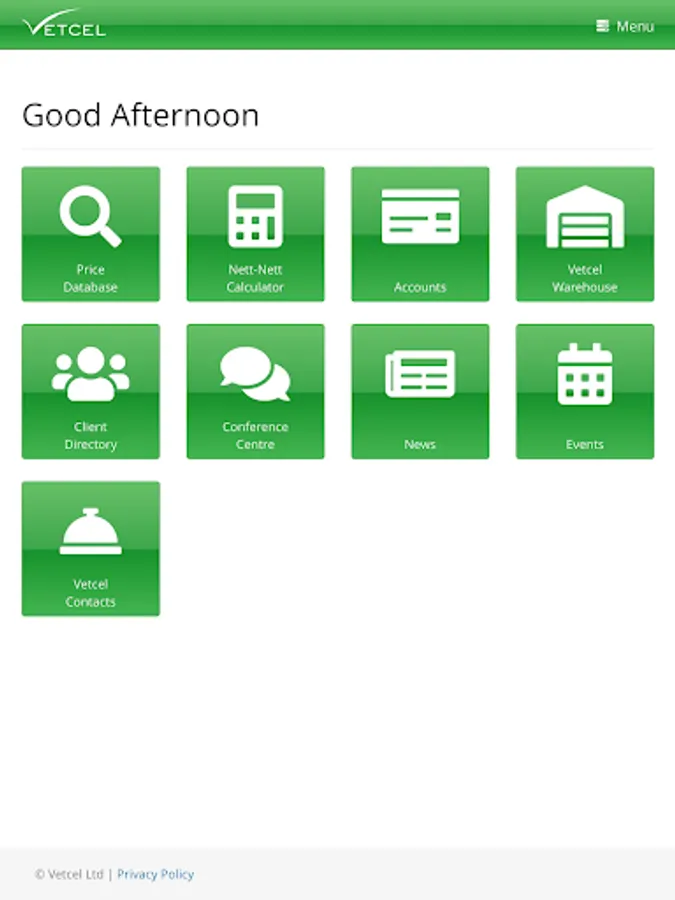View the Client Directory
This screenshot has width=675, height=900.
coord(91,391)
